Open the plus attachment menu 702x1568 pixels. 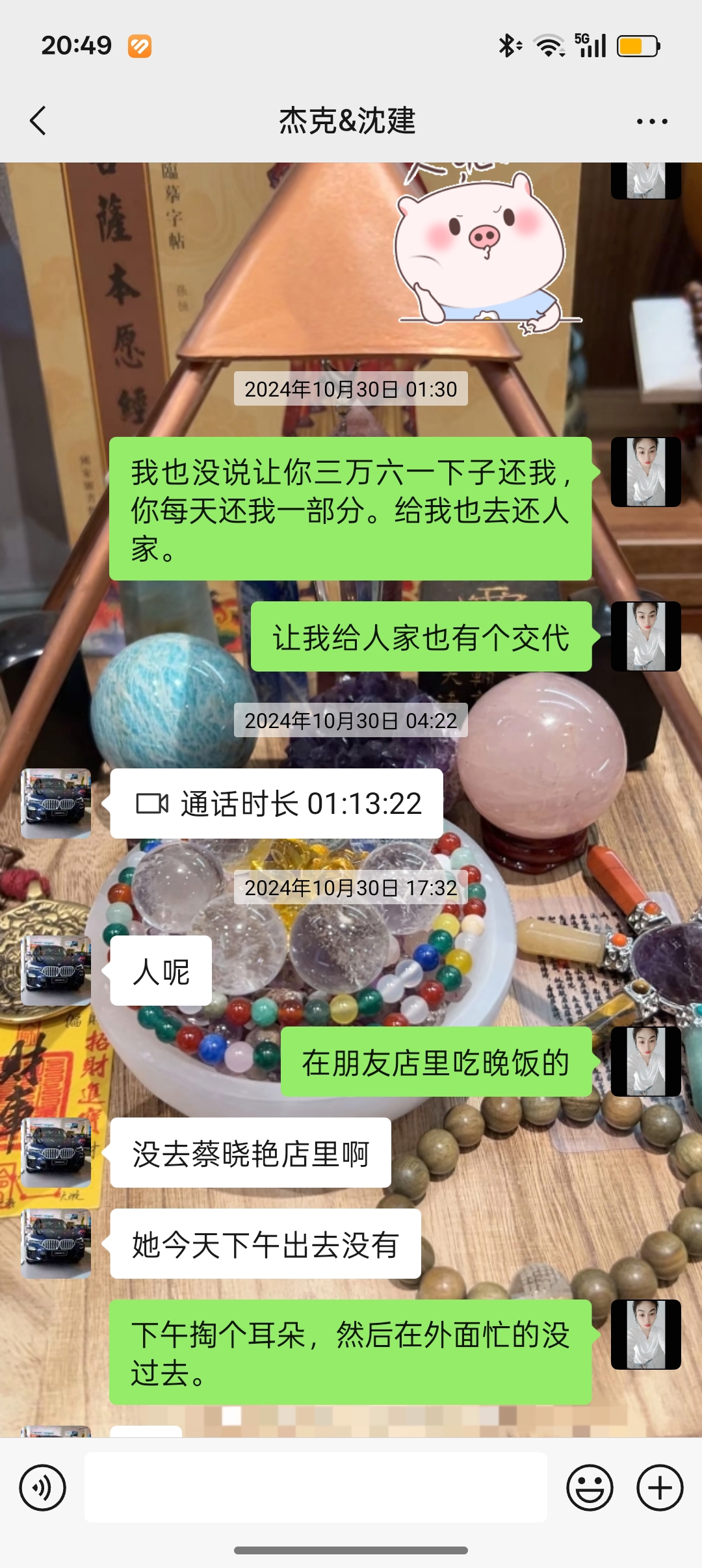pyautogui.click(x=660, y=1487)
